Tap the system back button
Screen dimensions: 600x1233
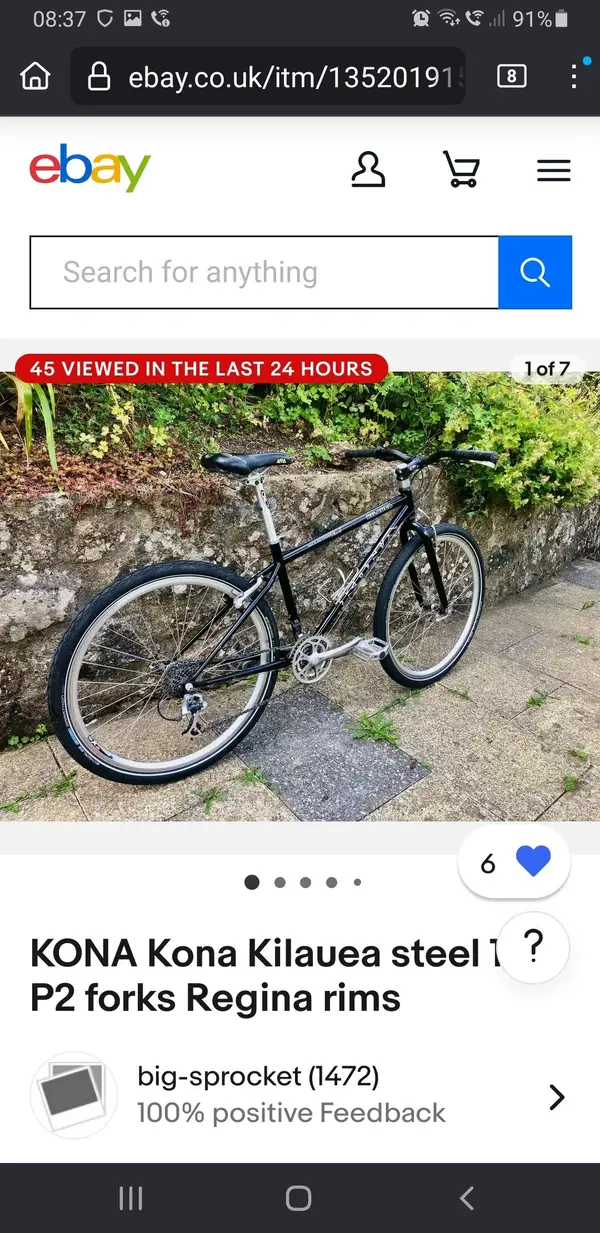[x=466, y=1198]
